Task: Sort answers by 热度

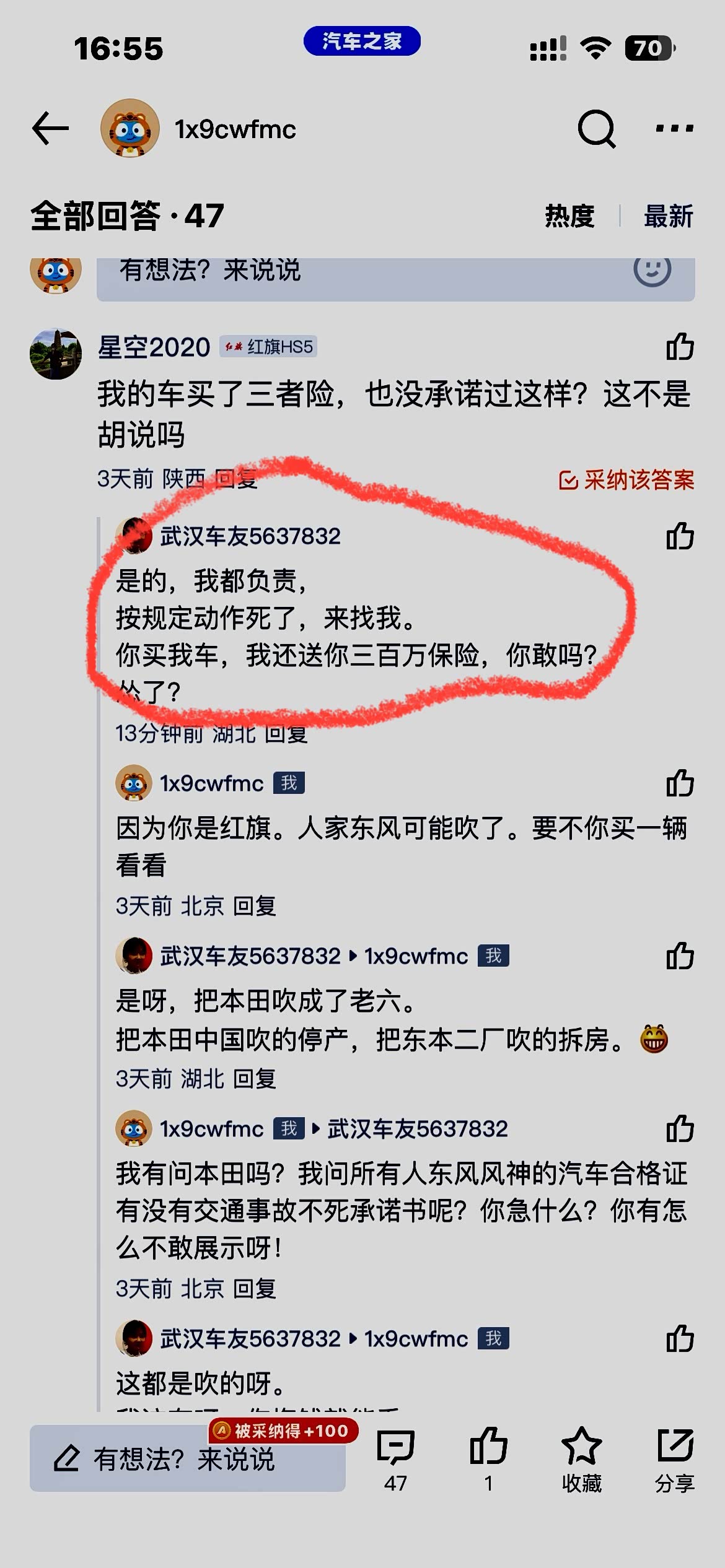Action: click(569, 216)
